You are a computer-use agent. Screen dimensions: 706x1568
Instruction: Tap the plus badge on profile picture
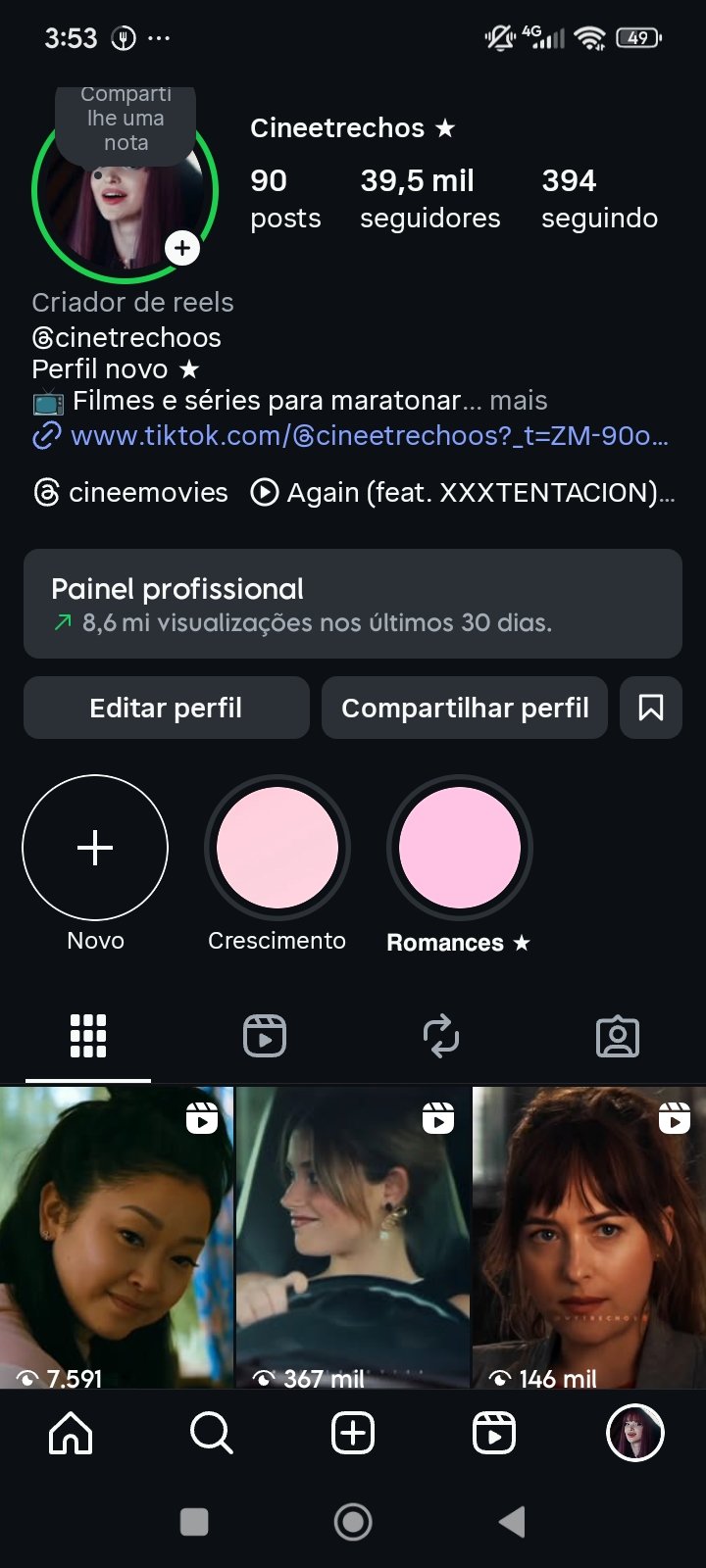182,248
